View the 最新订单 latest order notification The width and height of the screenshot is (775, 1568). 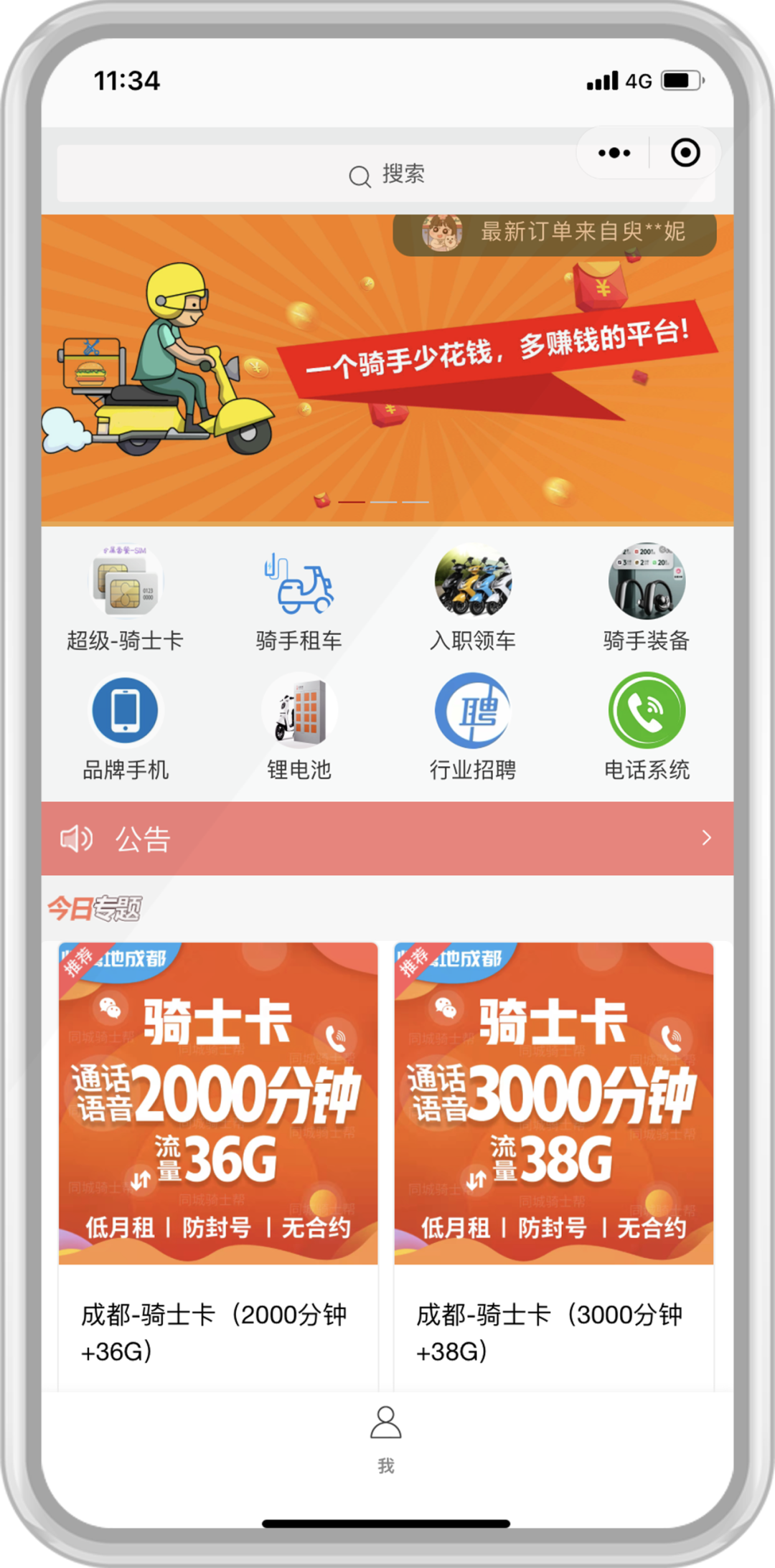[x=554, y=232]
